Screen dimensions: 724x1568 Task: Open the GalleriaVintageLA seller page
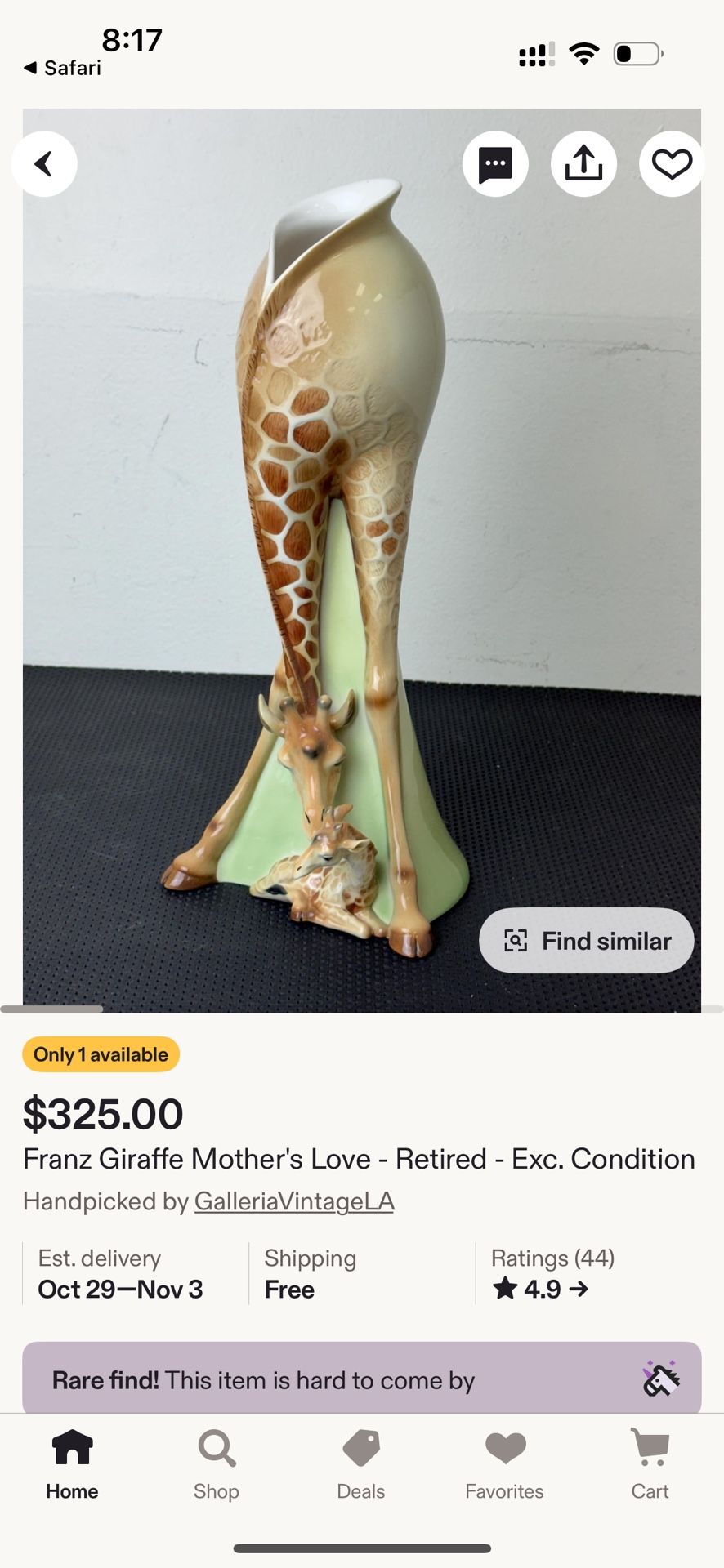[293, 1200]
